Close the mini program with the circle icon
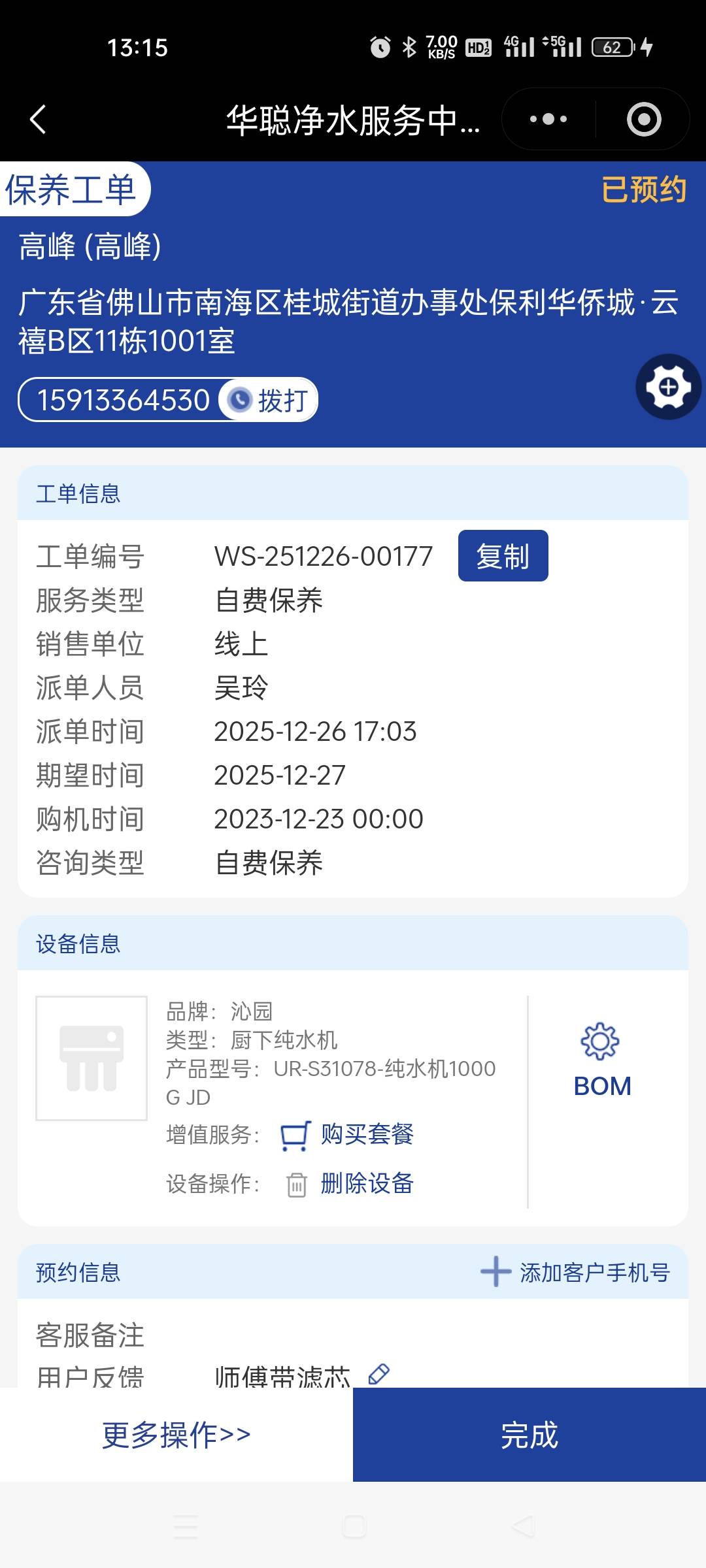The width and height of the screenshot is (706, 1568). (644, 120)
